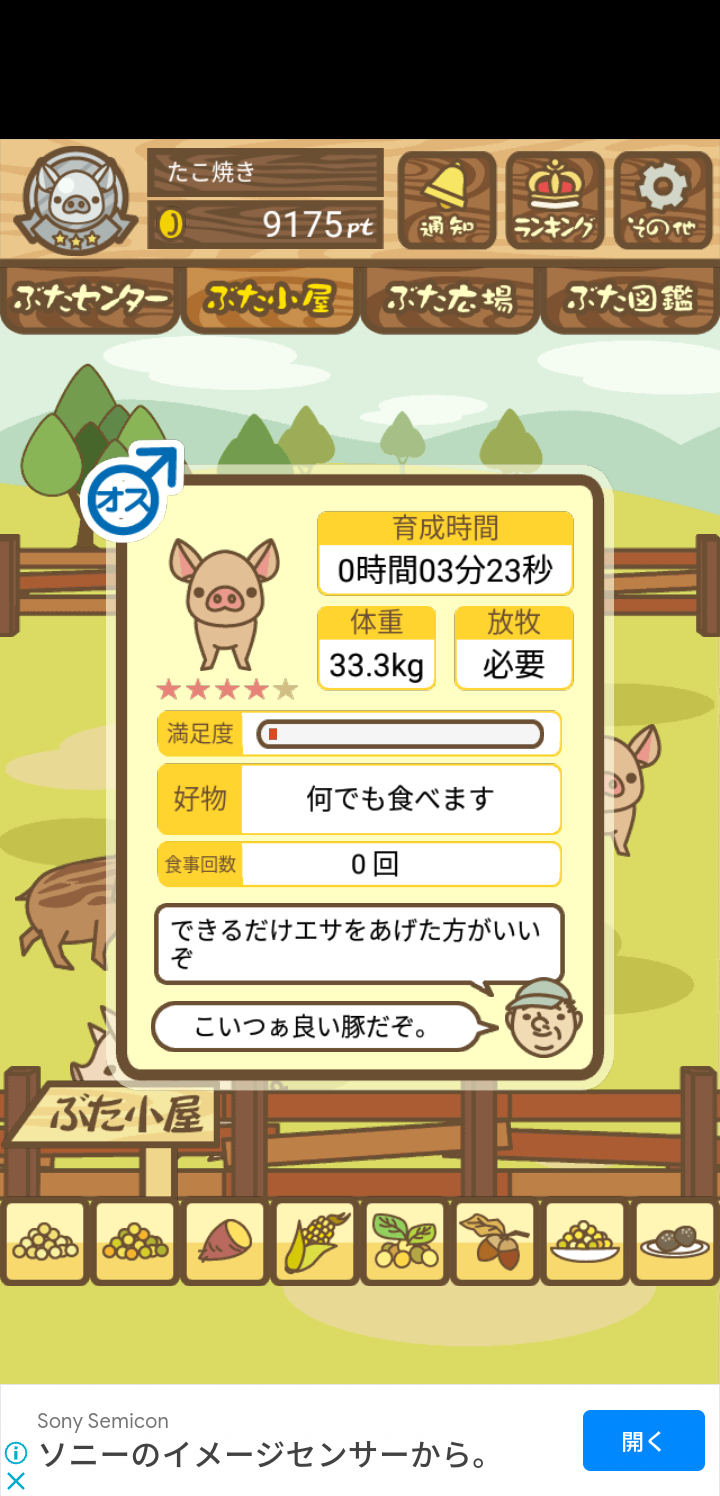Select the bowl of yellow grains

pyautogui.click(x=585, y=1241)
